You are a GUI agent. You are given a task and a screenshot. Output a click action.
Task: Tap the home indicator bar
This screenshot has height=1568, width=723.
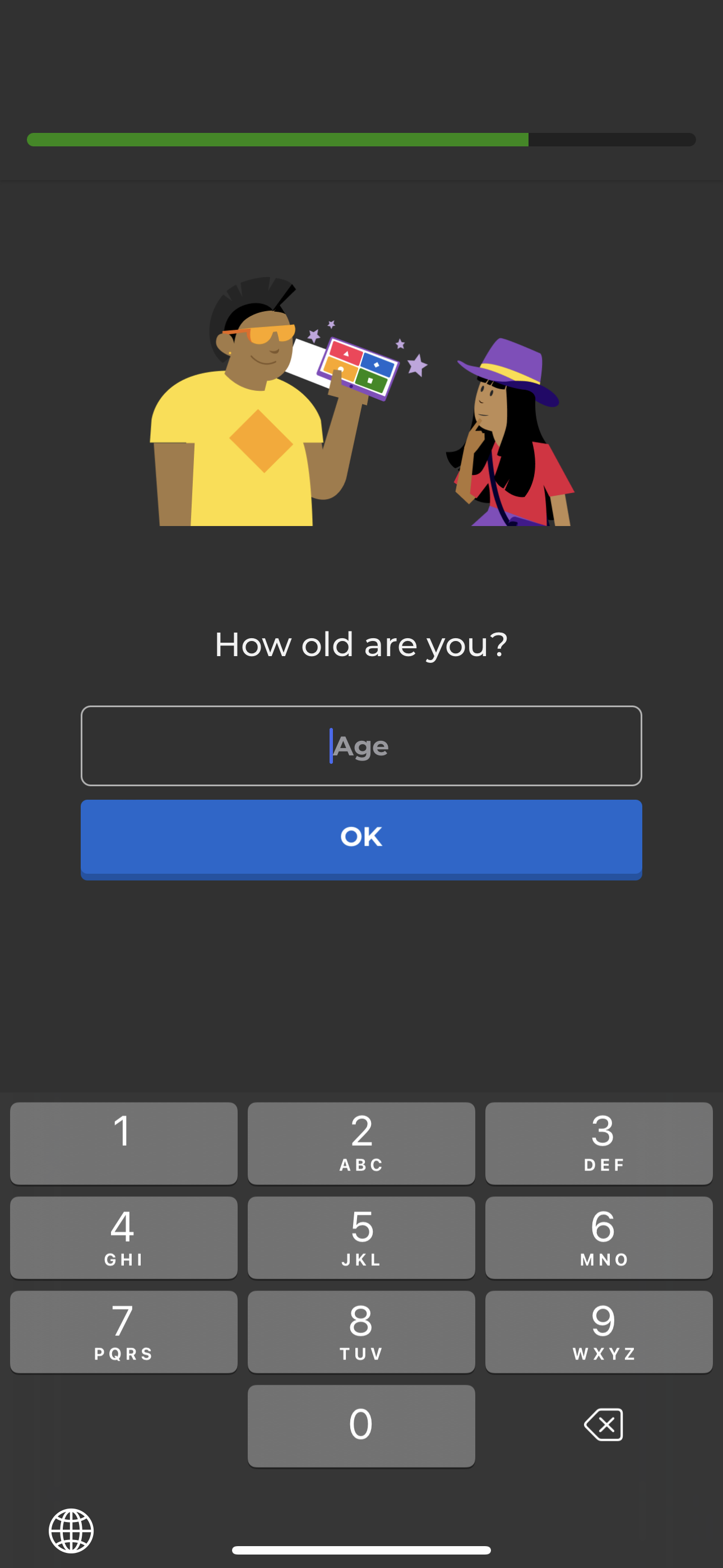click(x=361, y=1549)
